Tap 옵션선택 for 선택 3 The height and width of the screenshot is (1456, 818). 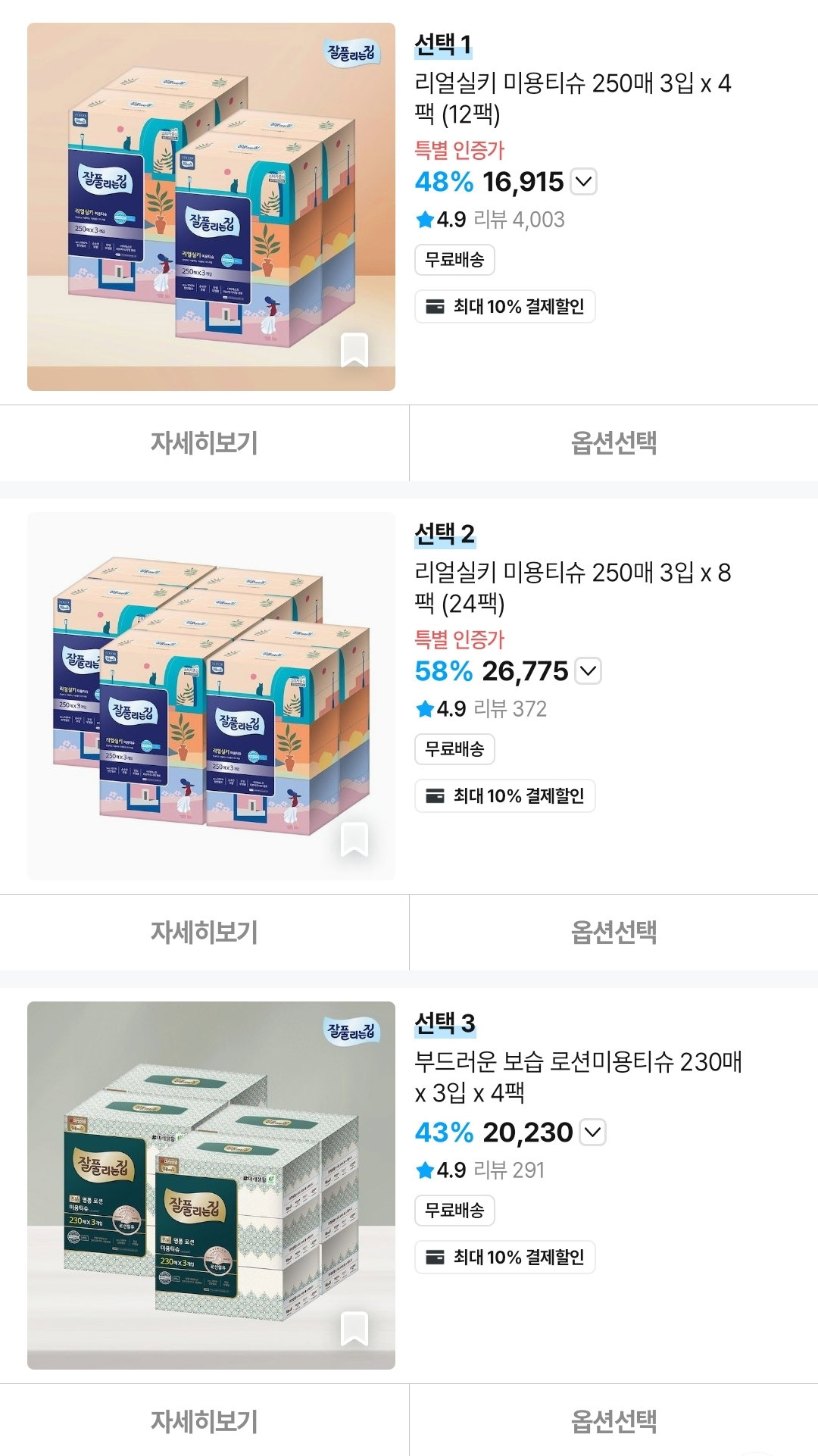point(614,1420)
